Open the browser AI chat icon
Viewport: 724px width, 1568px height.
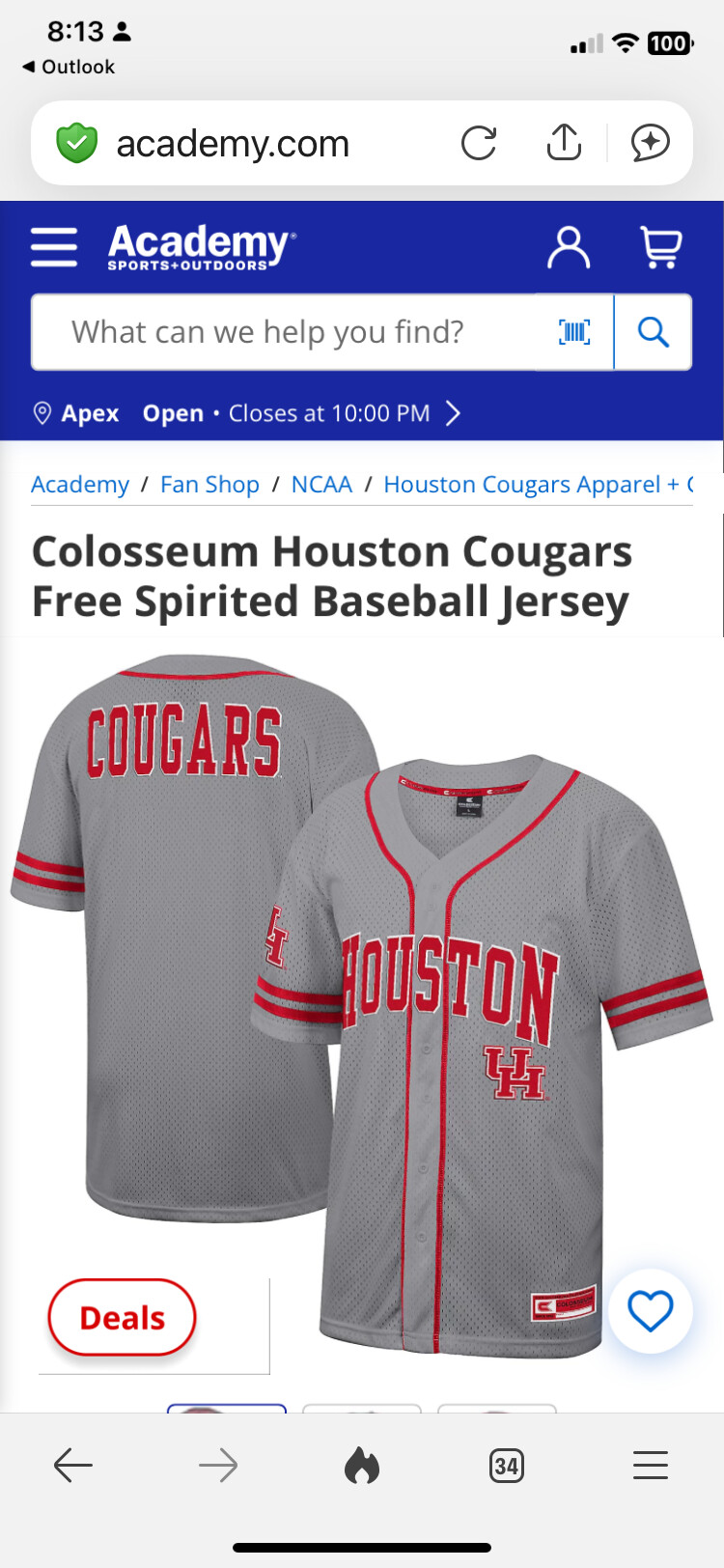651,143
